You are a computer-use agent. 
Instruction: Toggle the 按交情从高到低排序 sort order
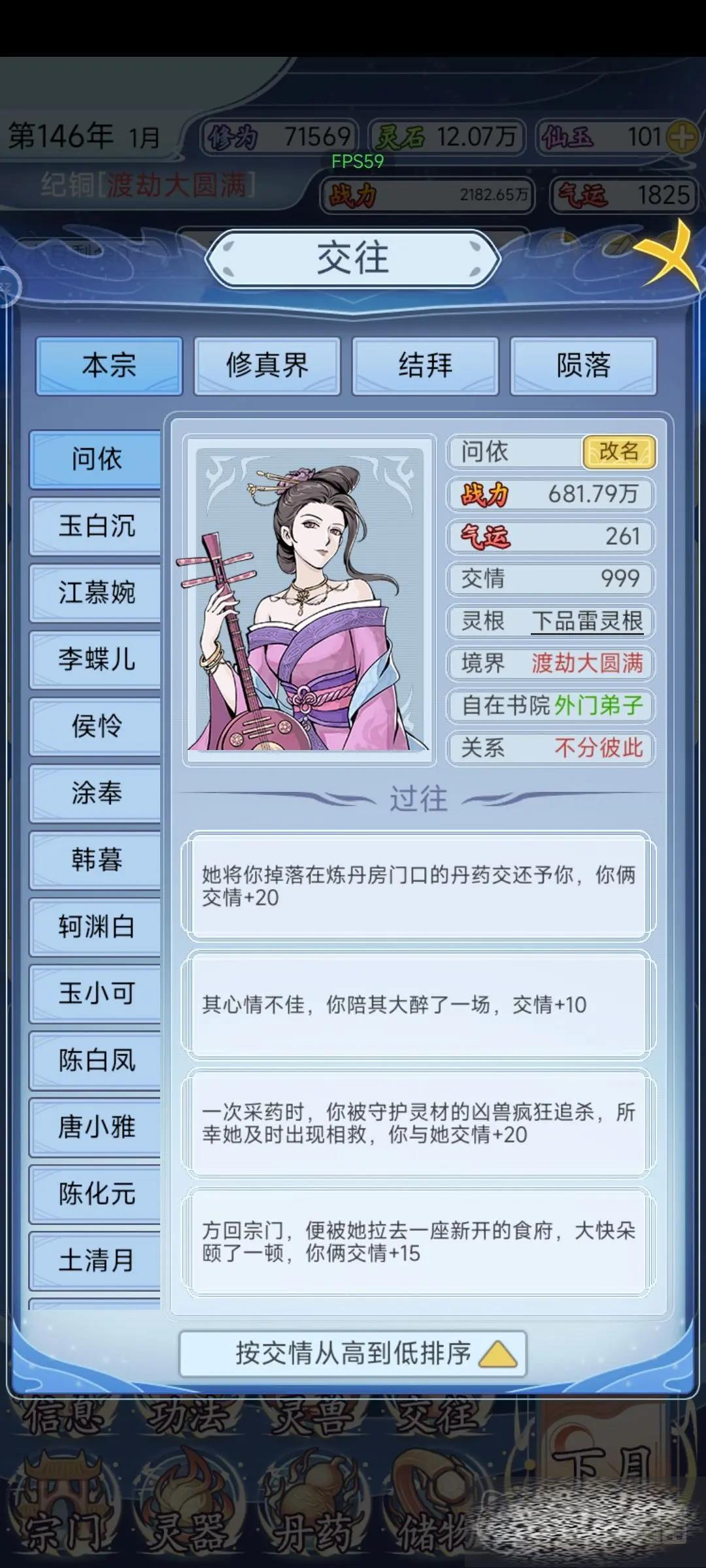353,1354
